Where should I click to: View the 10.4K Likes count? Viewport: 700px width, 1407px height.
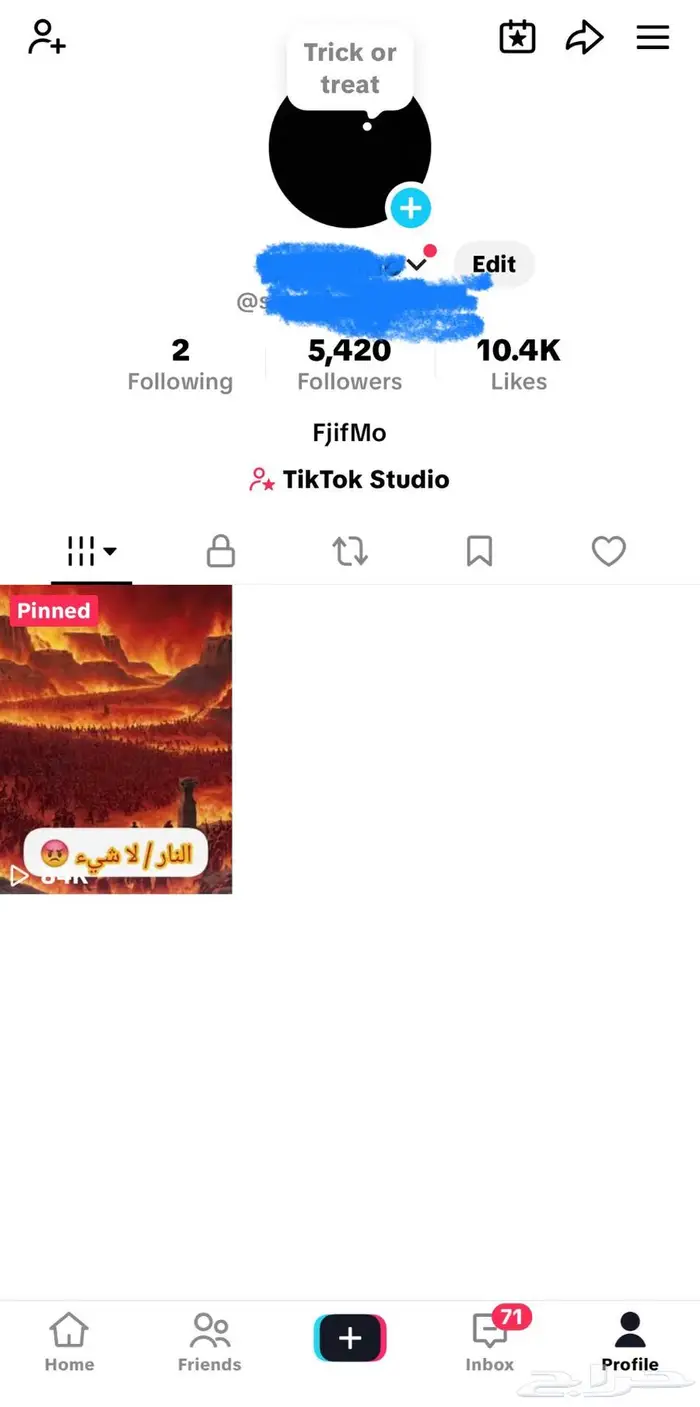click(x=518, y=365)
